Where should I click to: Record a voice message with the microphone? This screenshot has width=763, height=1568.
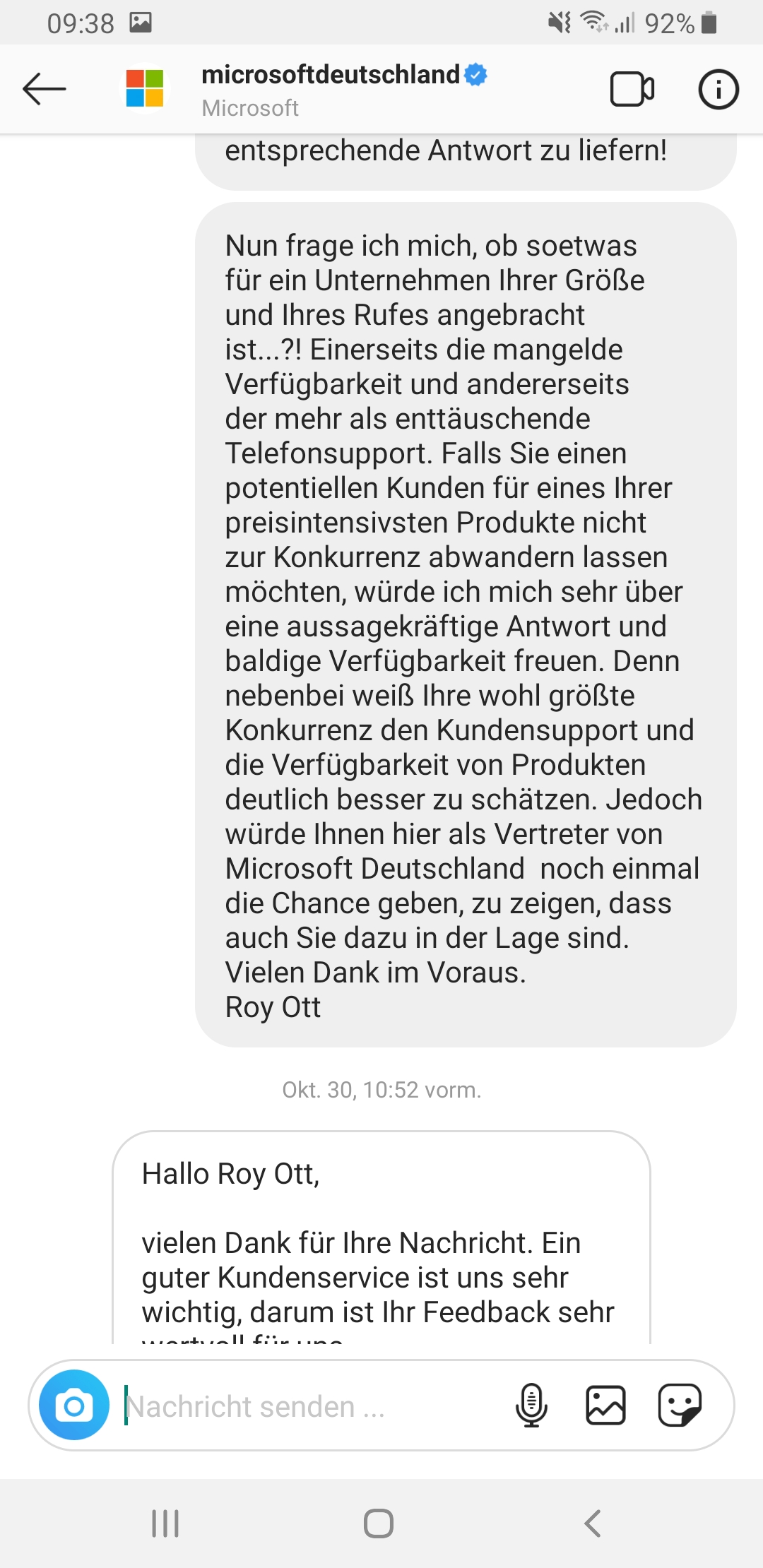(x=531, y=1405)
